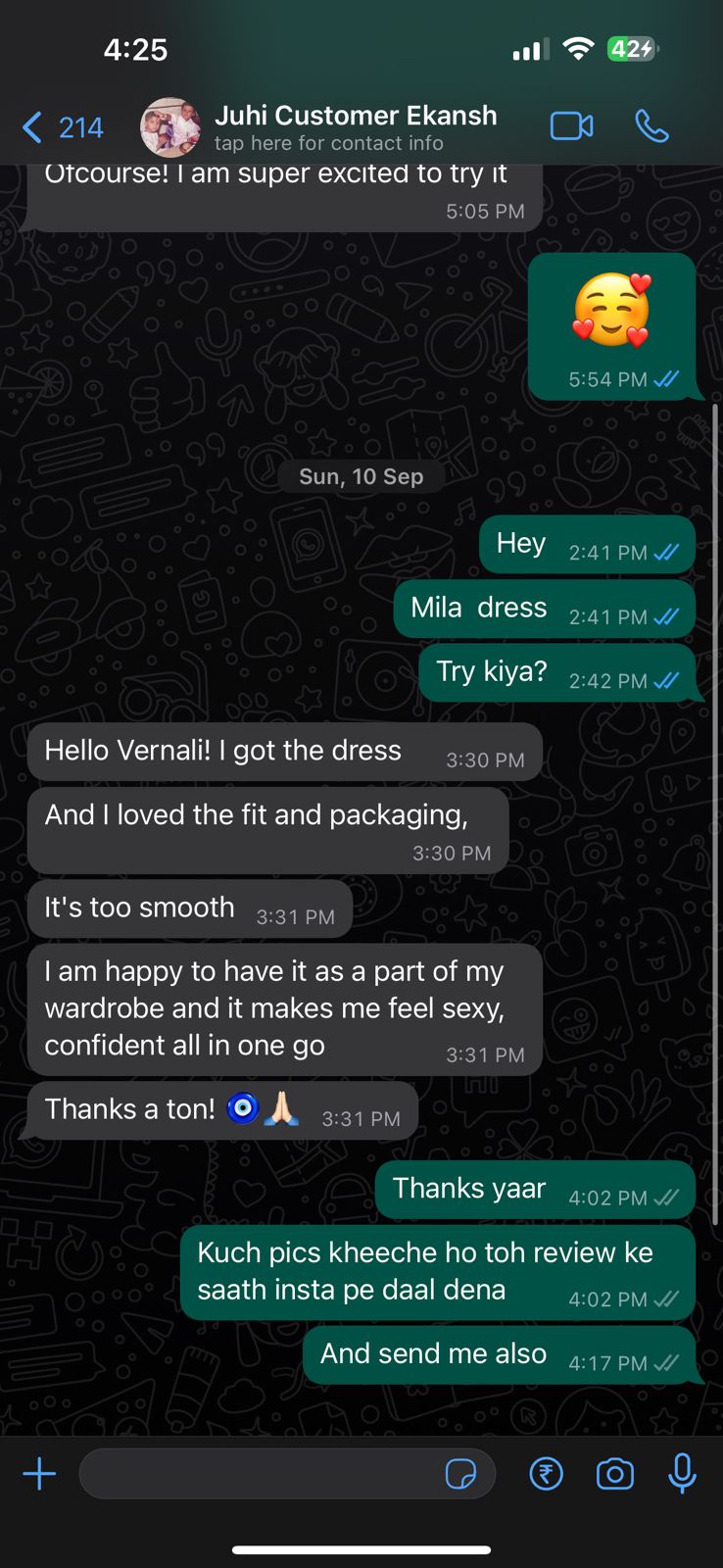Start a video call with Juhi
The height and width of the screenshot is (1568, 723).
click(571, 126)
